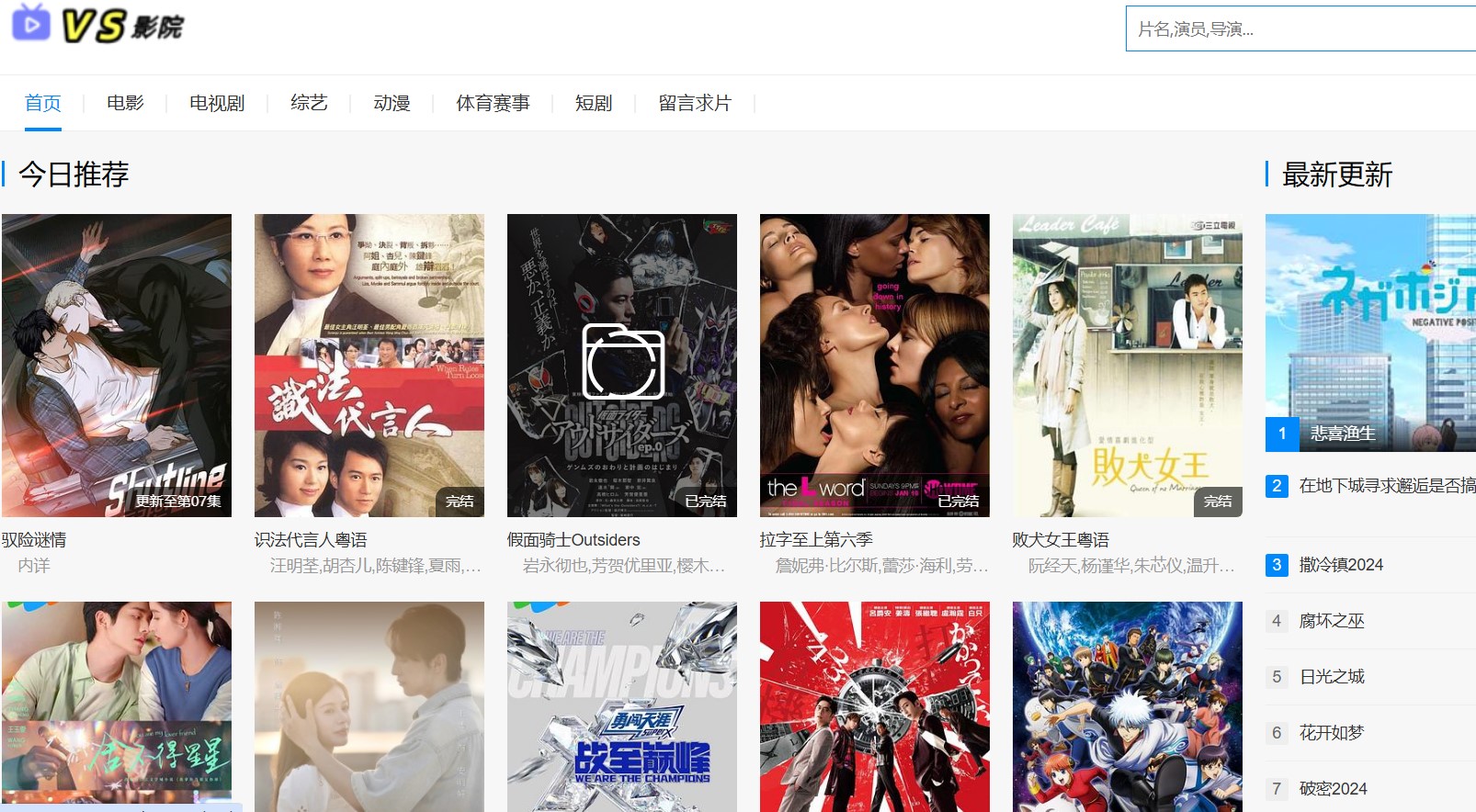Open the 拉字至上第六季 poster card

875,366
